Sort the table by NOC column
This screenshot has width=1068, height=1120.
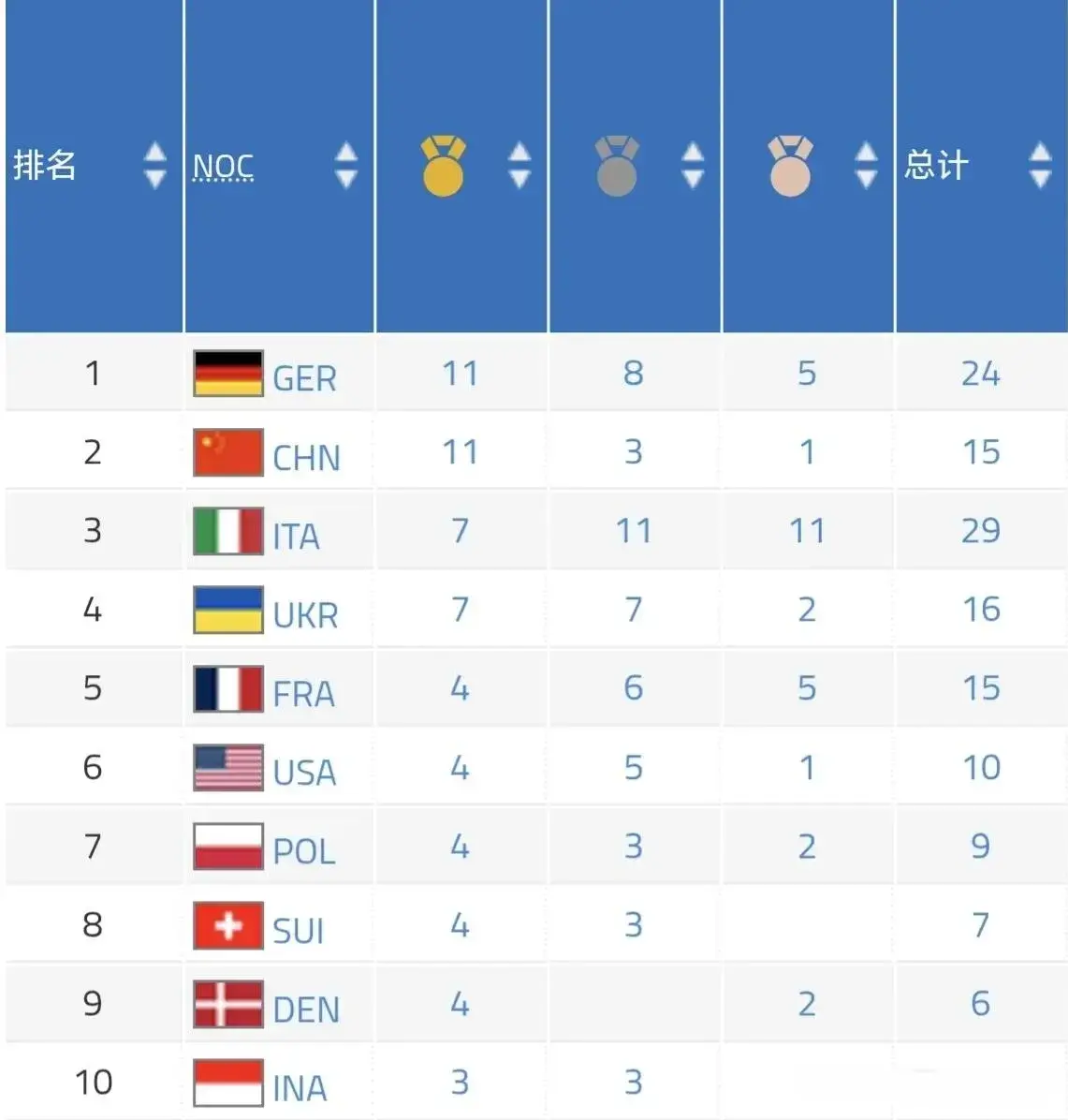(x=345, y=166)
